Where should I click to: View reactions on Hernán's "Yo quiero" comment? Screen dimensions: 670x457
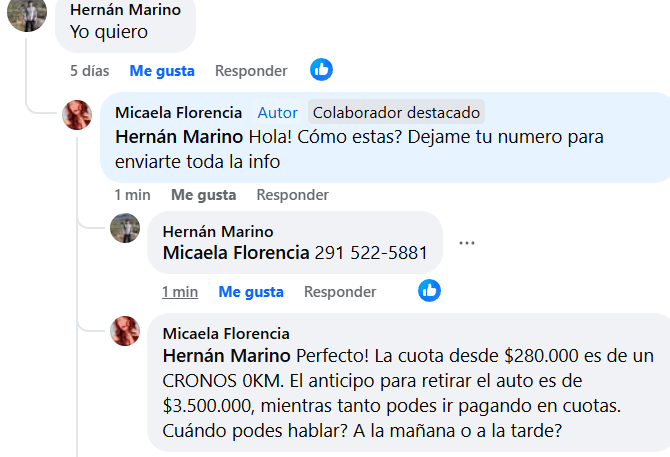click(x=321, y=70)
